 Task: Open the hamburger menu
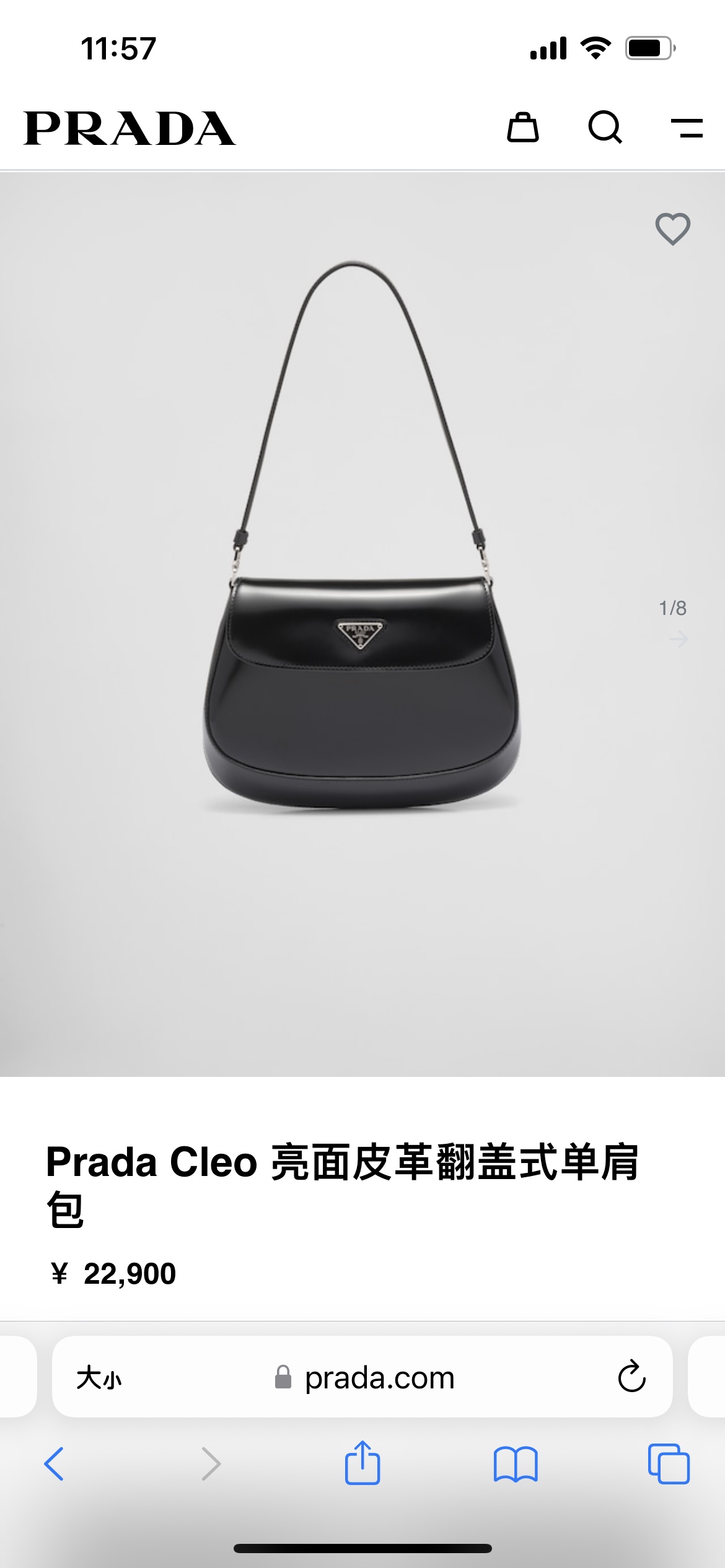(687, 128)
